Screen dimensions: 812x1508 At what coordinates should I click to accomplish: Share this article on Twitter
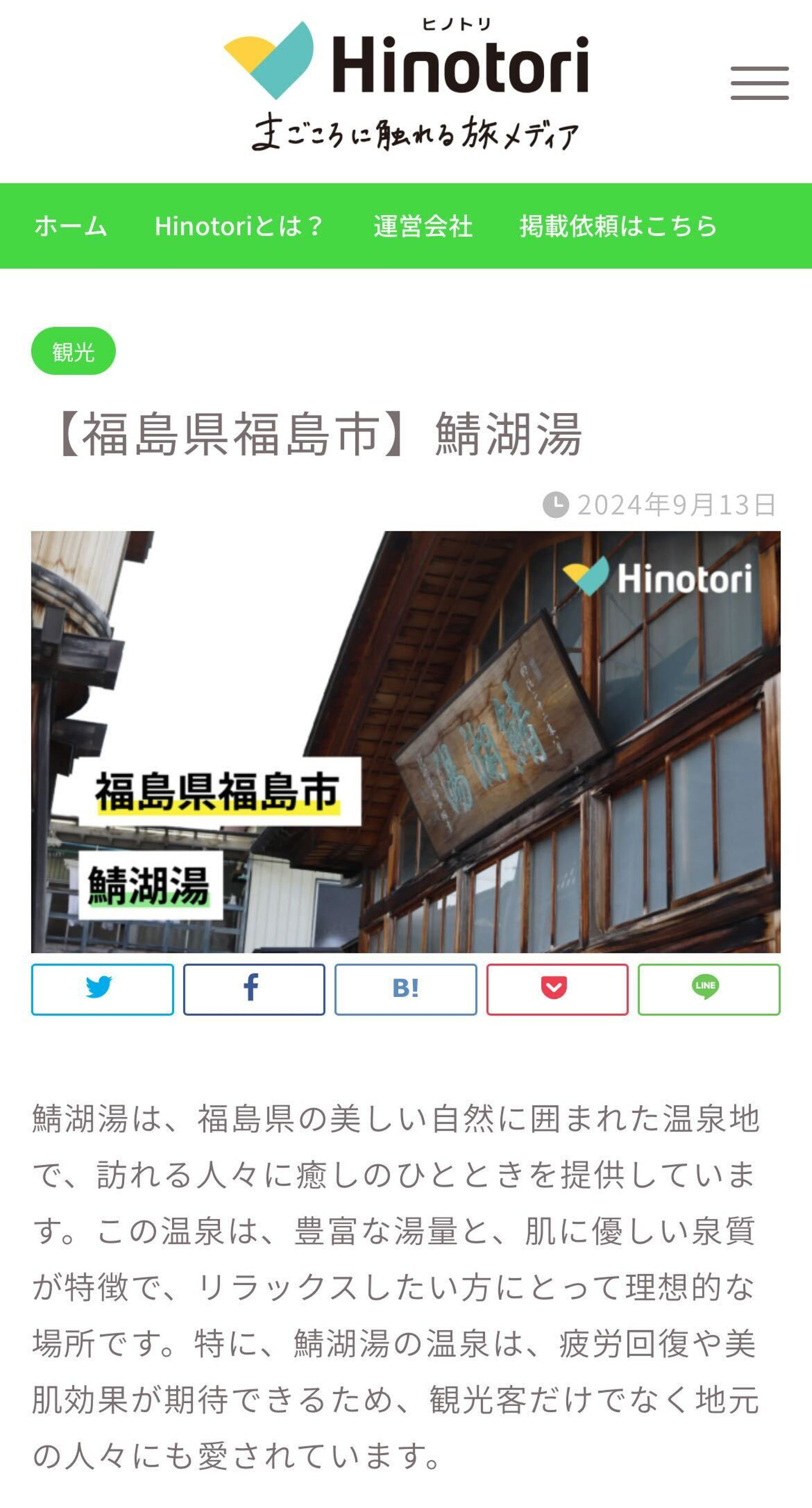pos(103,989)
